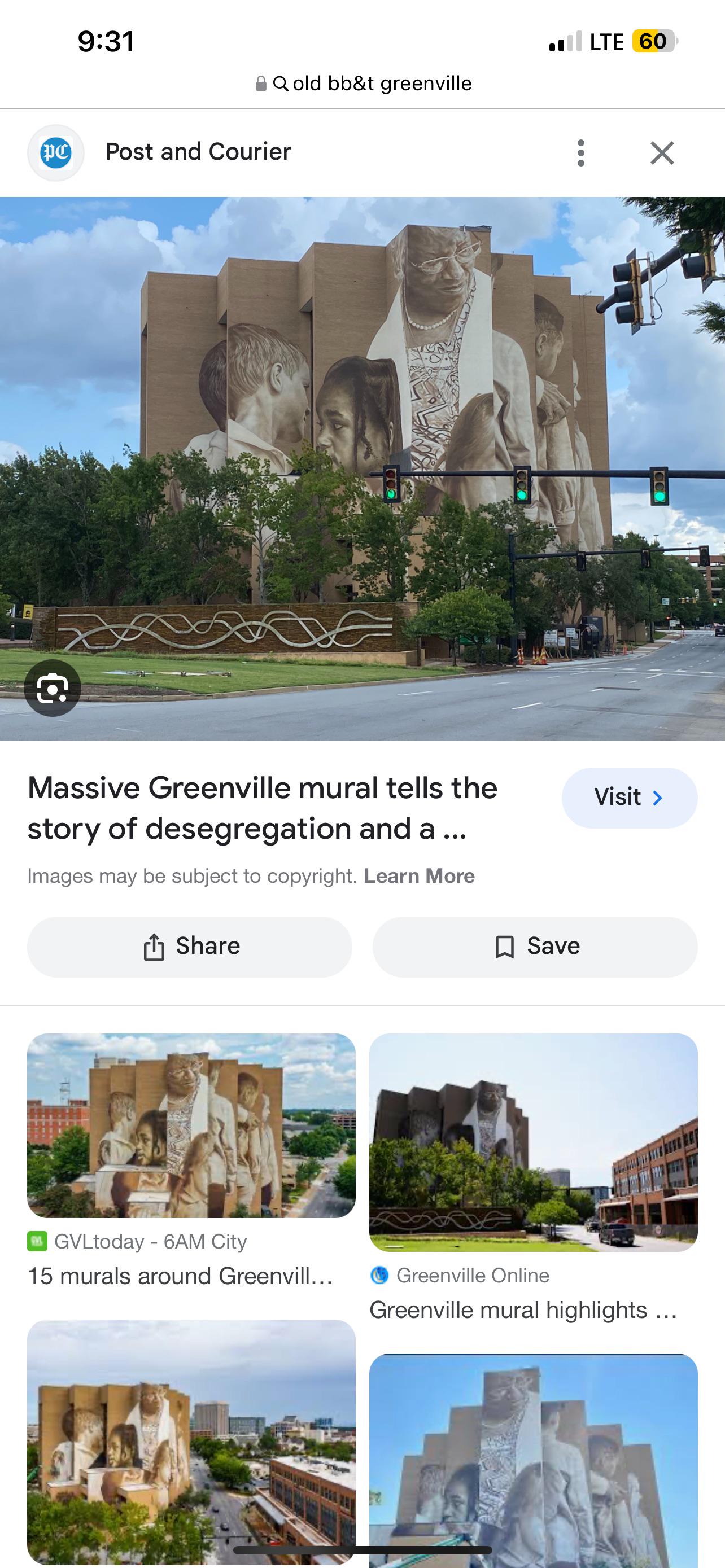This screenshot has width=725, height=1568.
Task: Share this image result
Action: pyautogui.click(x=189, y=947)
